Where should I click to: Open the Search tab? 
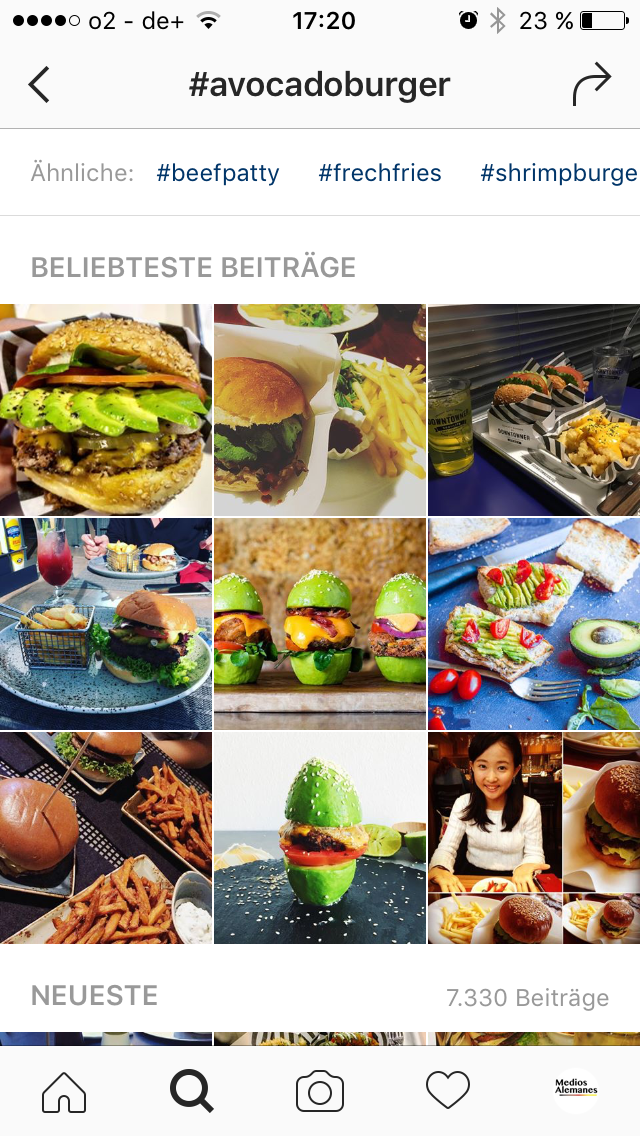(192, 1091)
